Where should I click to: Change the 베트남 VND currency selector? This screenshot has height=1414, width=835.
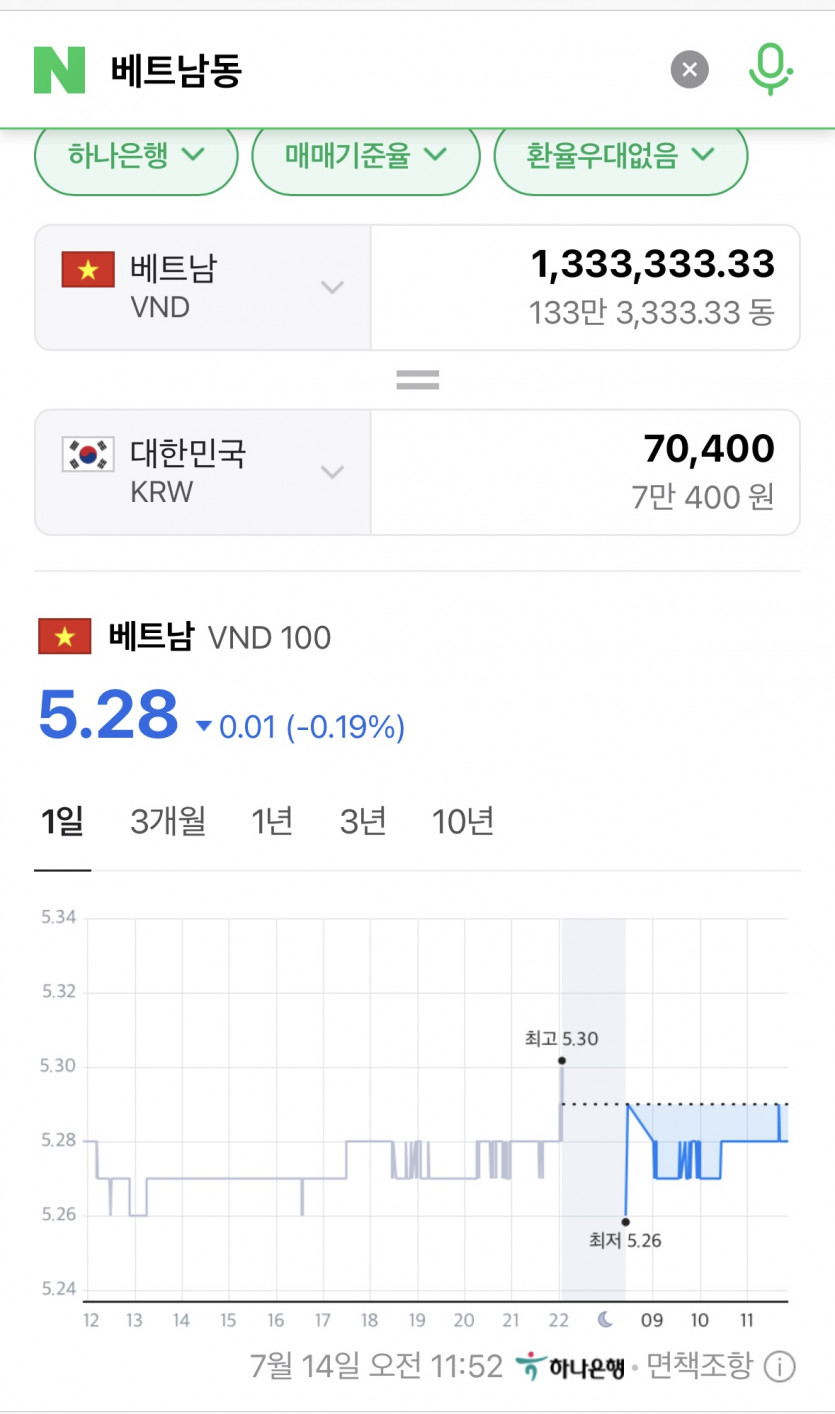pos(203,287)
